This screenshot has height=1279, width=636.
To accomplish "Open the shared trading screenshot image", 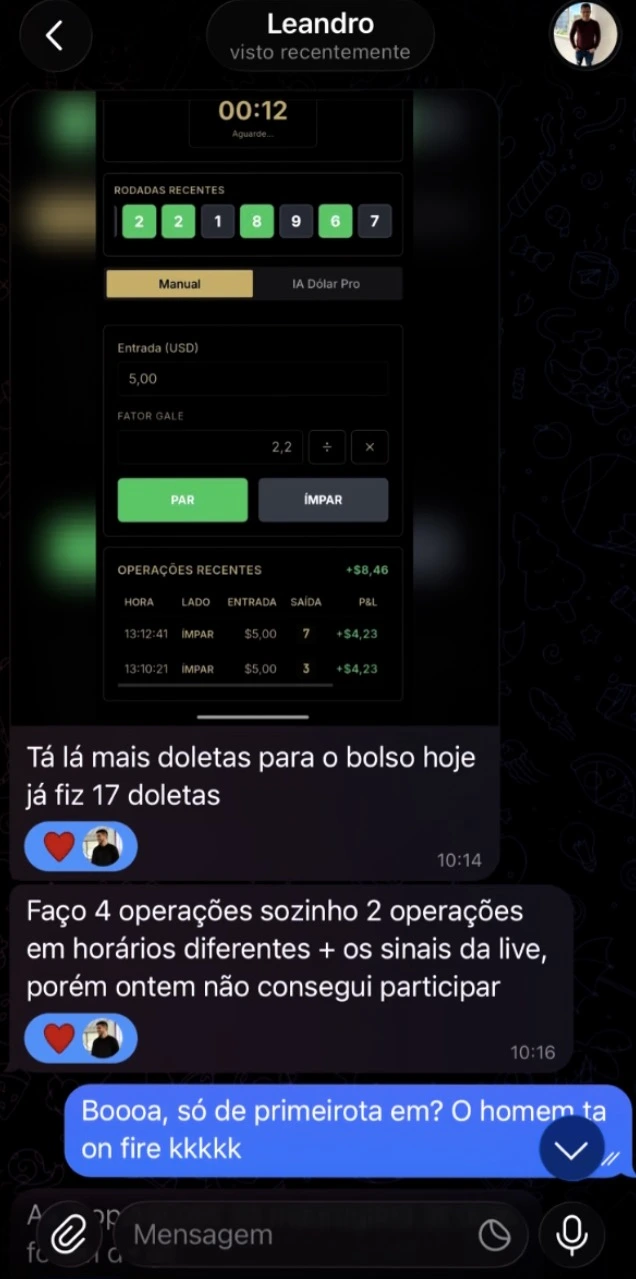I will pos(254,400).
